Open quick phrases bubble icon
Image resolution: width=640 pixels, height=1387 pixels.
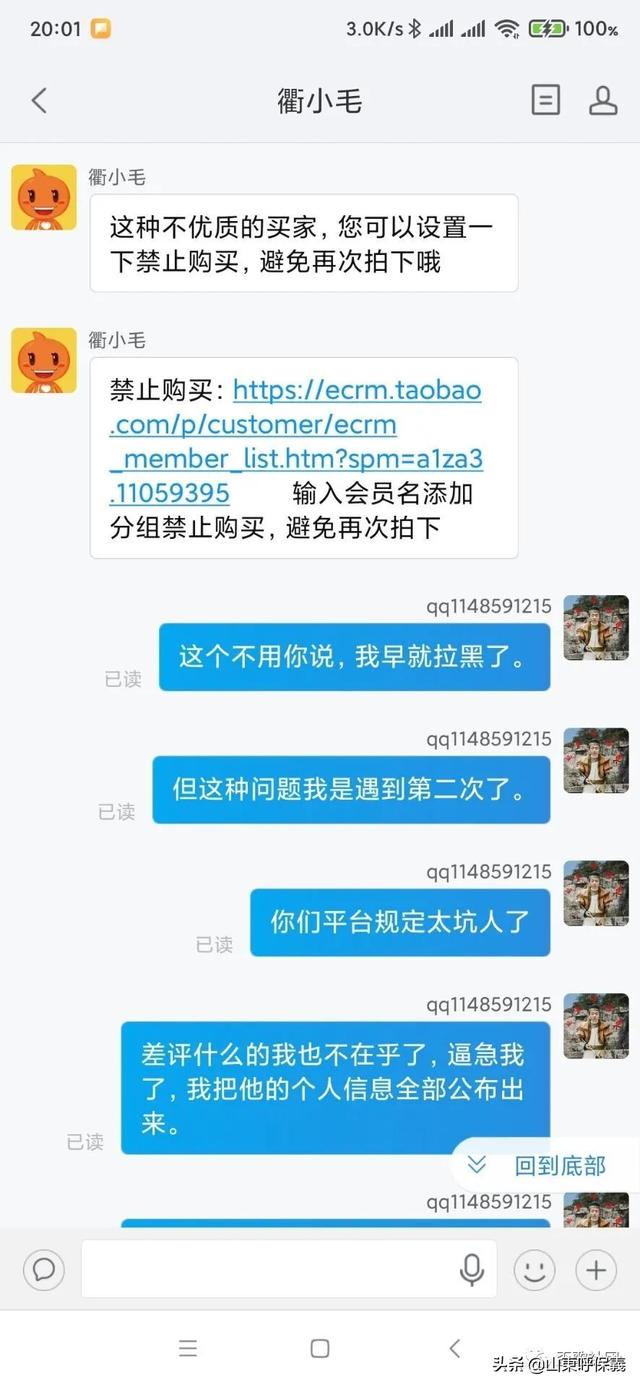[x=44, y=1270]
